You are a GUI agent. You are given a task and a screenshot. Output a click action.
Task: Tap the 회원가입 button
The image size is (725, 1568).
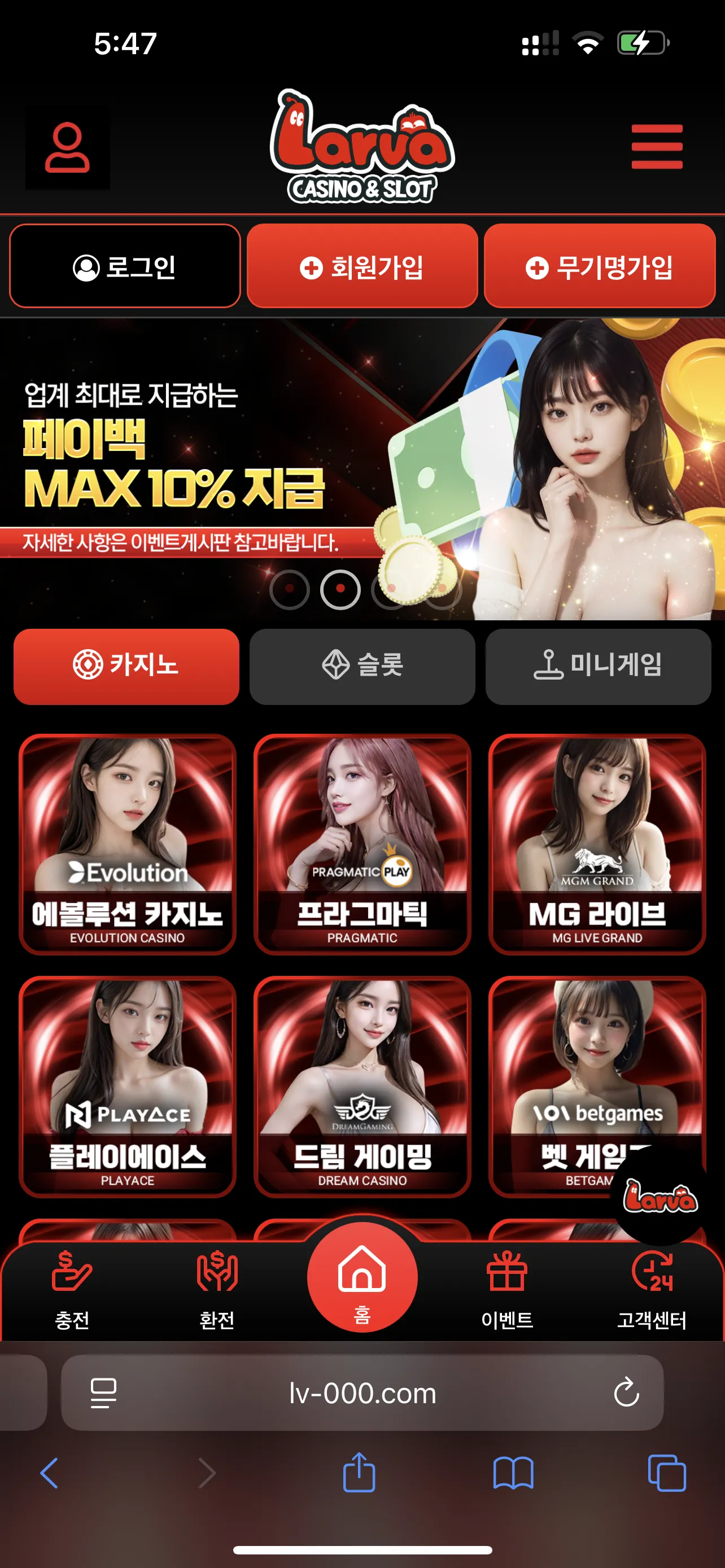tap(362, 266)
